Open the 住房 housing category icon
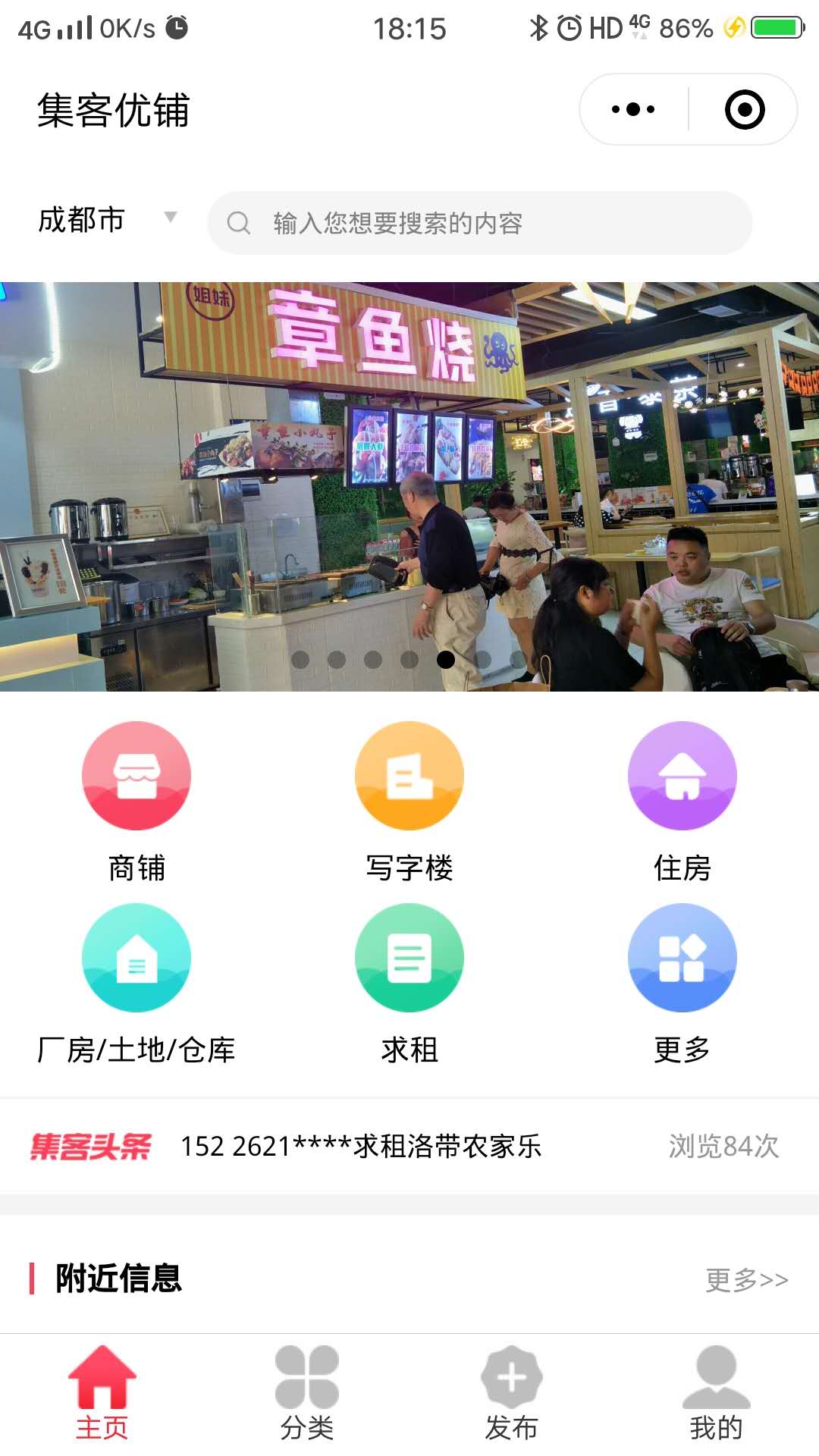The width and height of the screenshot is (819, 1456). click(682, 777)
